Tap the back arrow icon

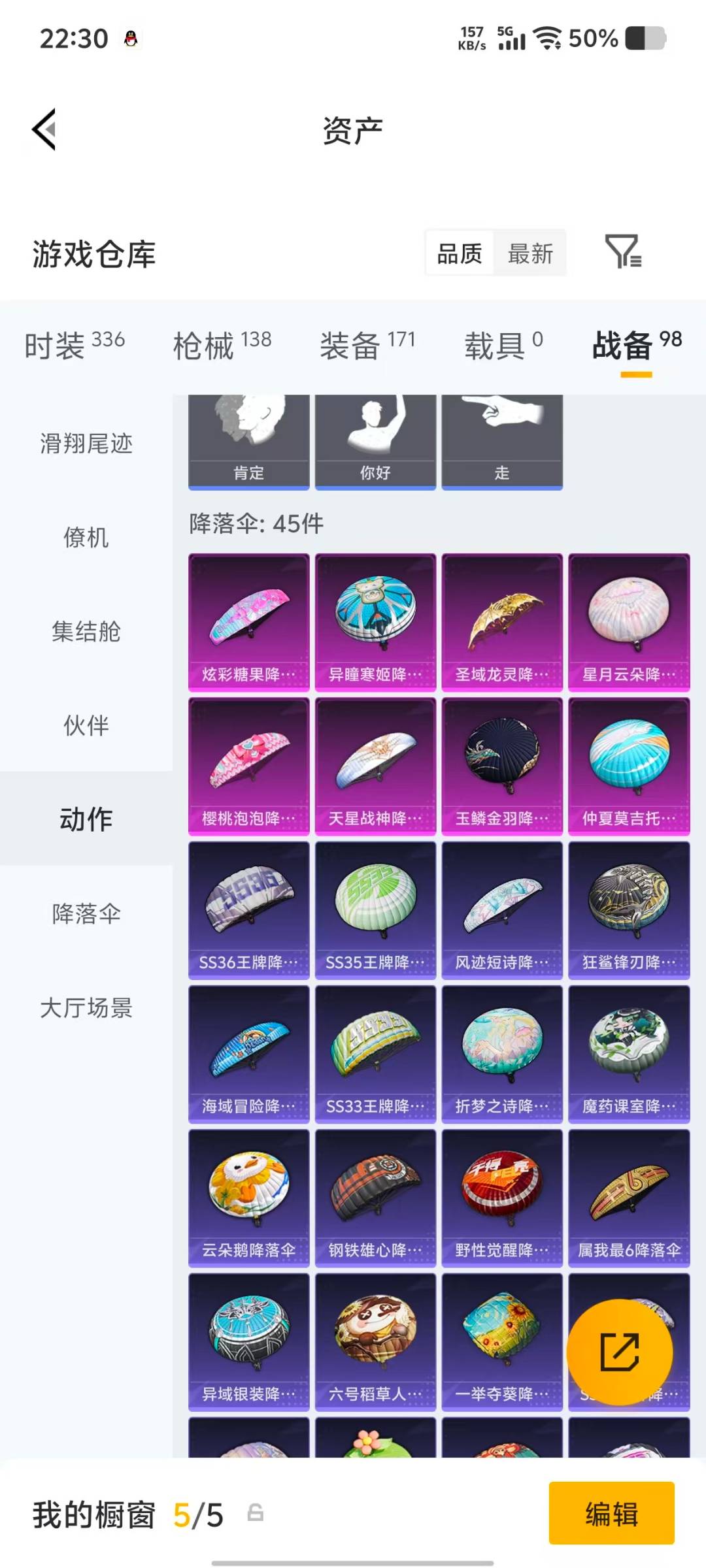(x=43, y=128)
